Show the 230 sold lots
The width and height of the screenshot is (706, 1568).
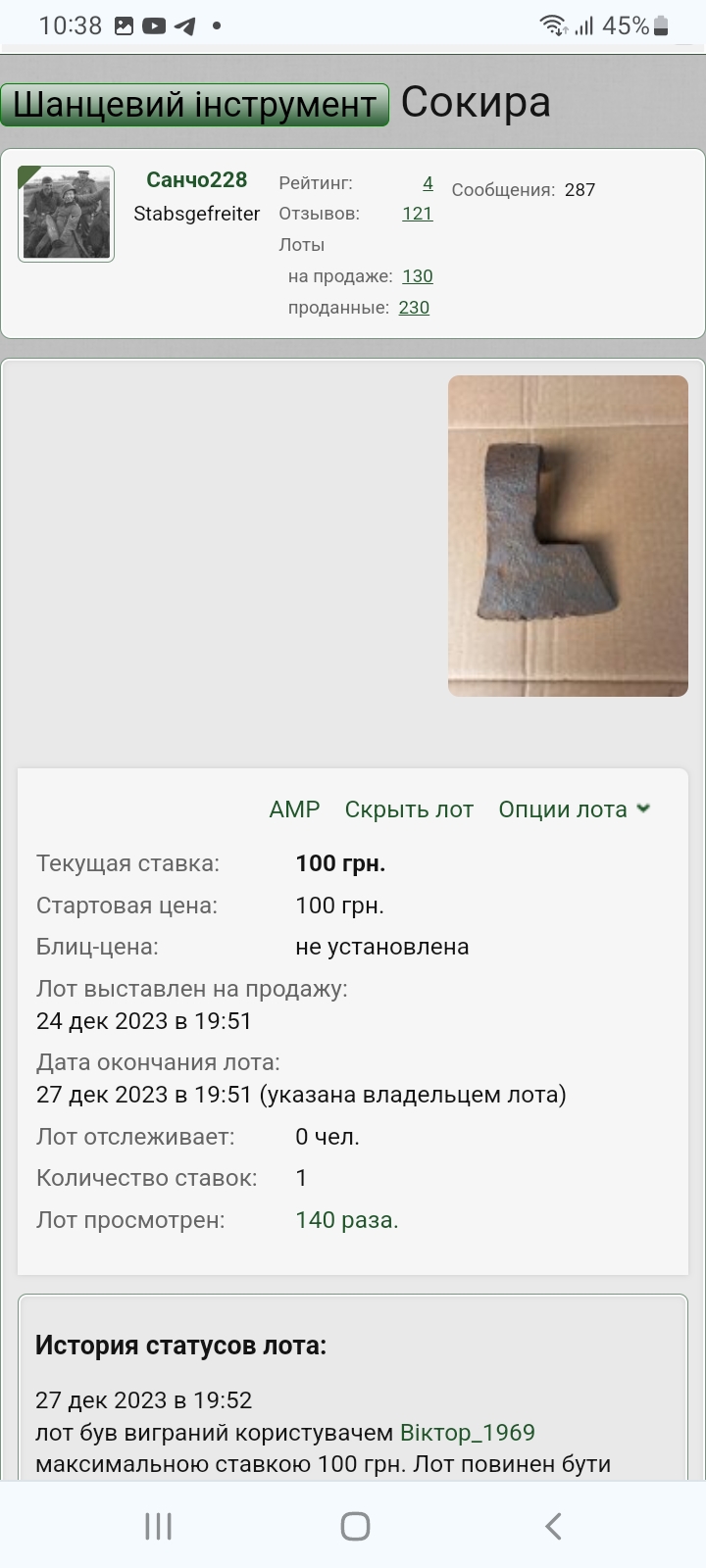tap(414, 308)
